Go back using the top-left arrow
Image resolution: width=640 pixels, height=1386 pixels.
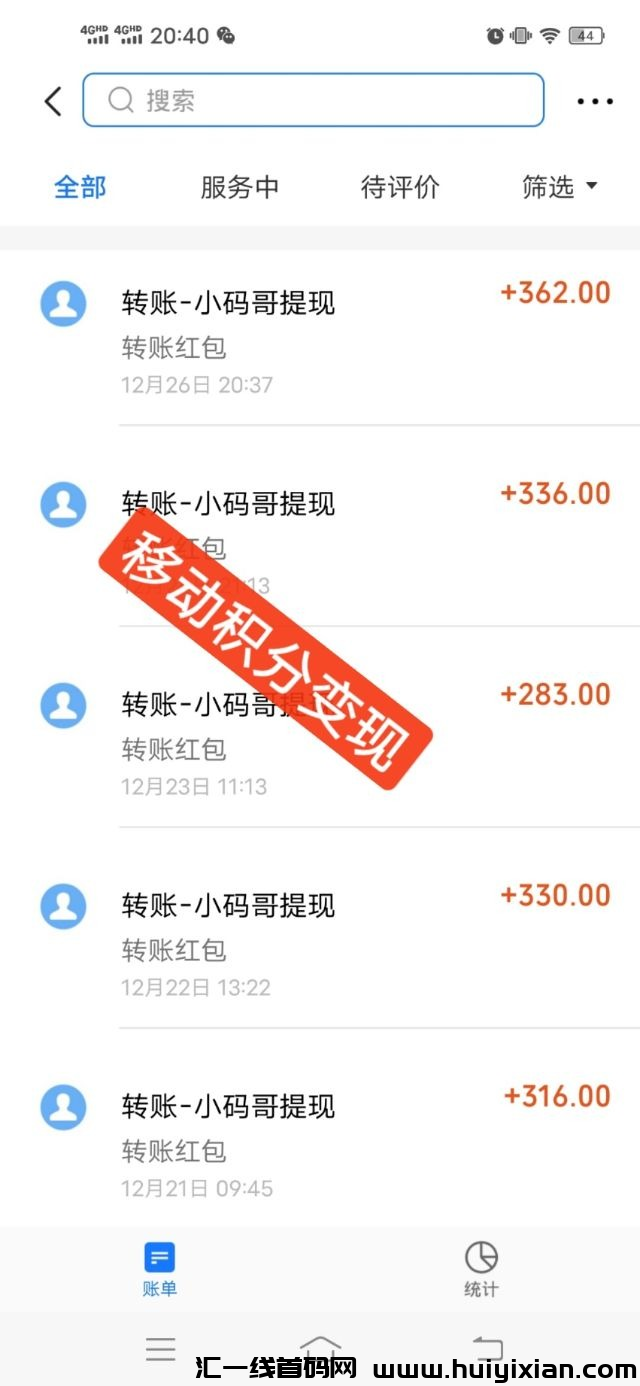coord(53,100)
